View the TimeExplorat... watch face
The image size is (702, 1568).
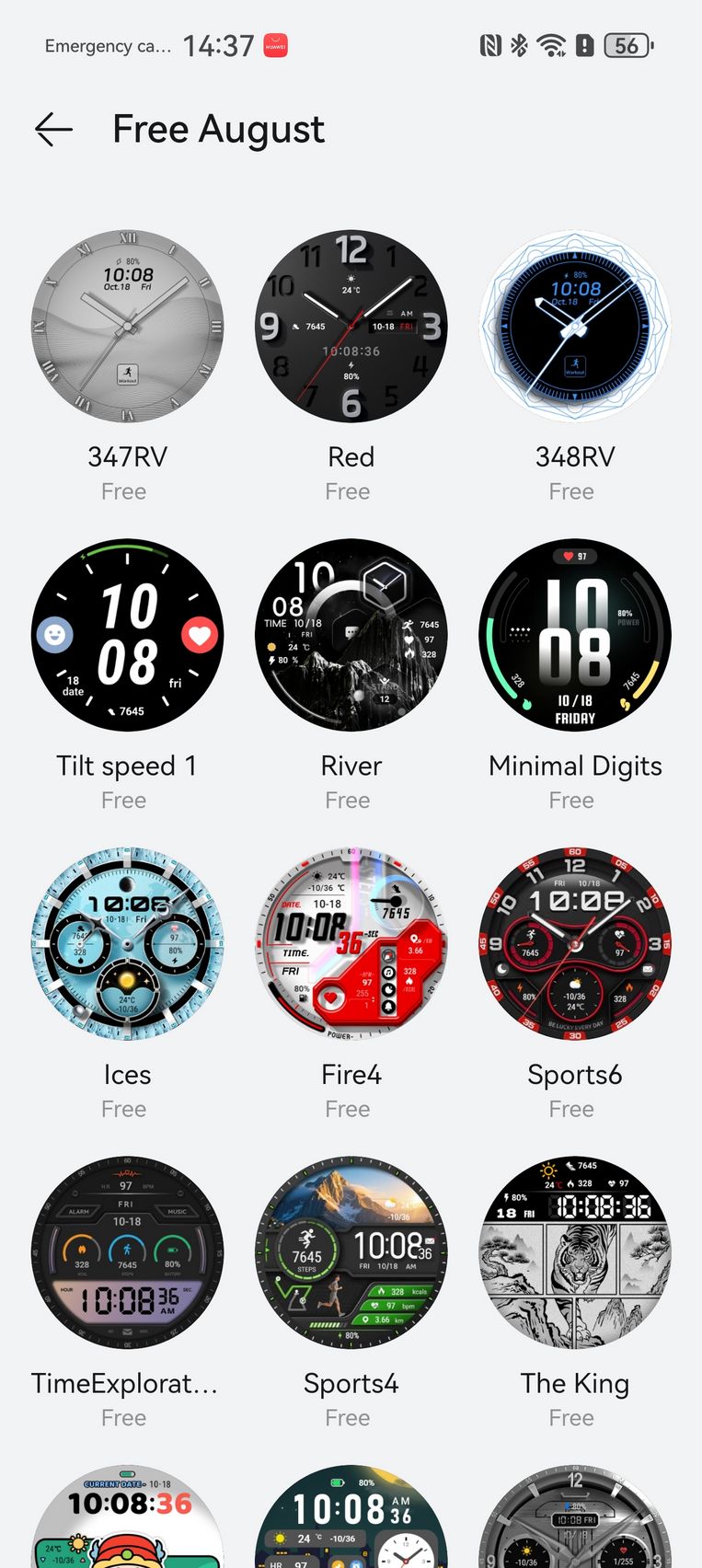[127, 1252]
